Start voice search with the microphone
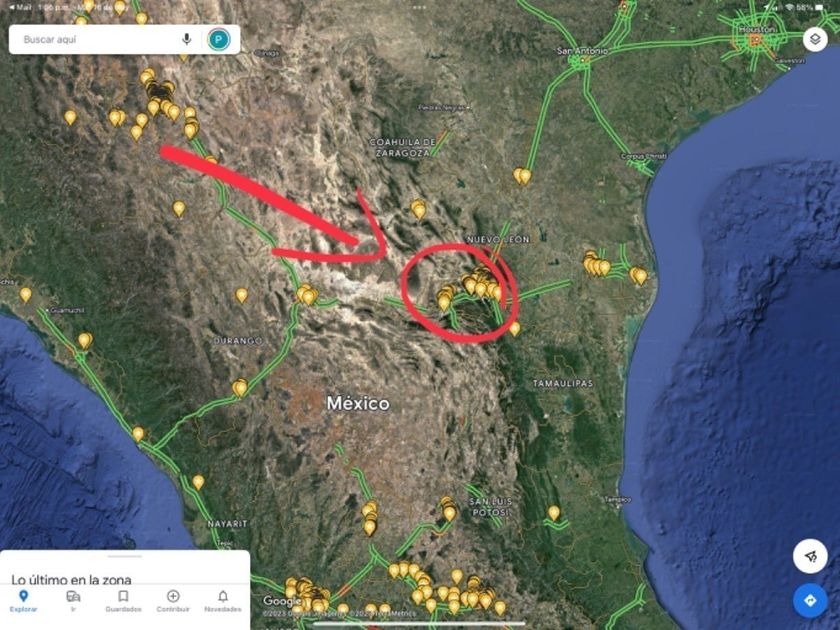Image resolution: width=840 pixels, height=630 pixels. point(187,39)
